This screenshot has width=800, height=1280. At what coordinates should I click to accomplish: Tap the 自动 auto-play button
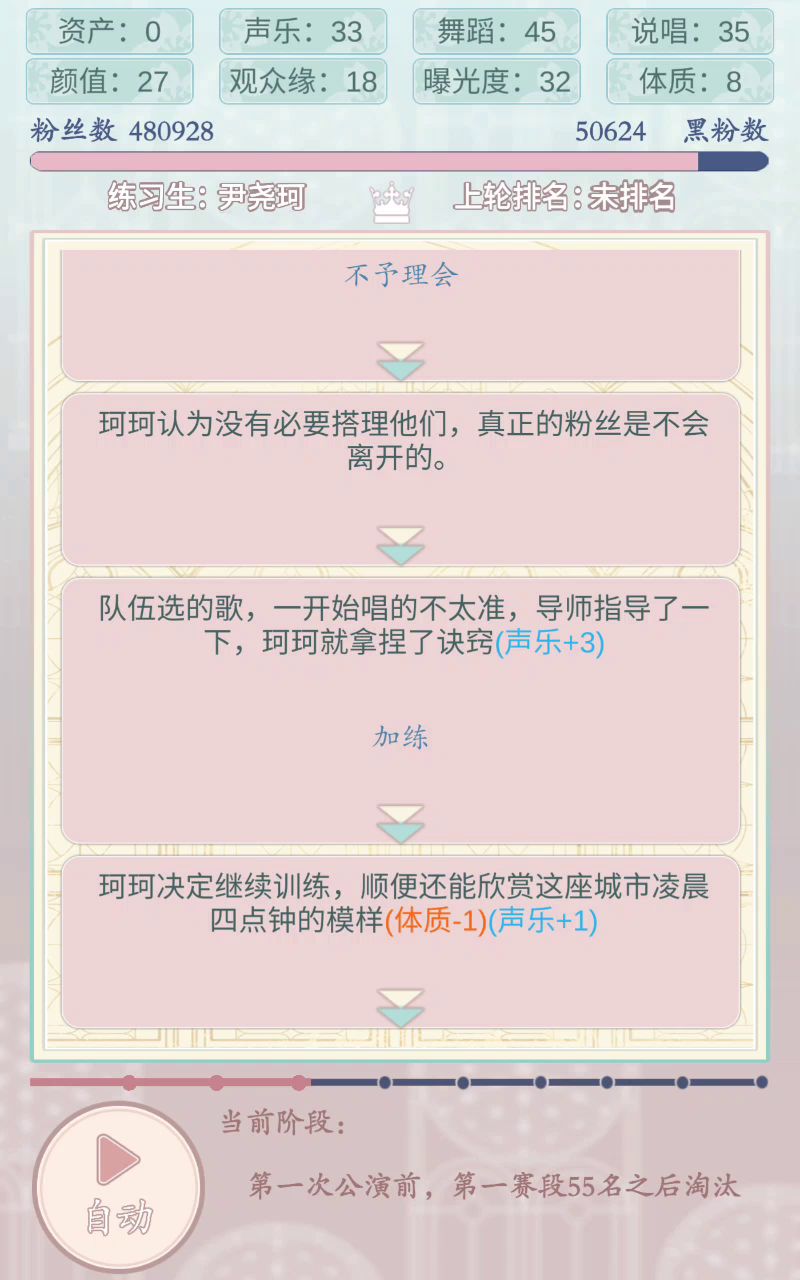[x=118, y=1187]
